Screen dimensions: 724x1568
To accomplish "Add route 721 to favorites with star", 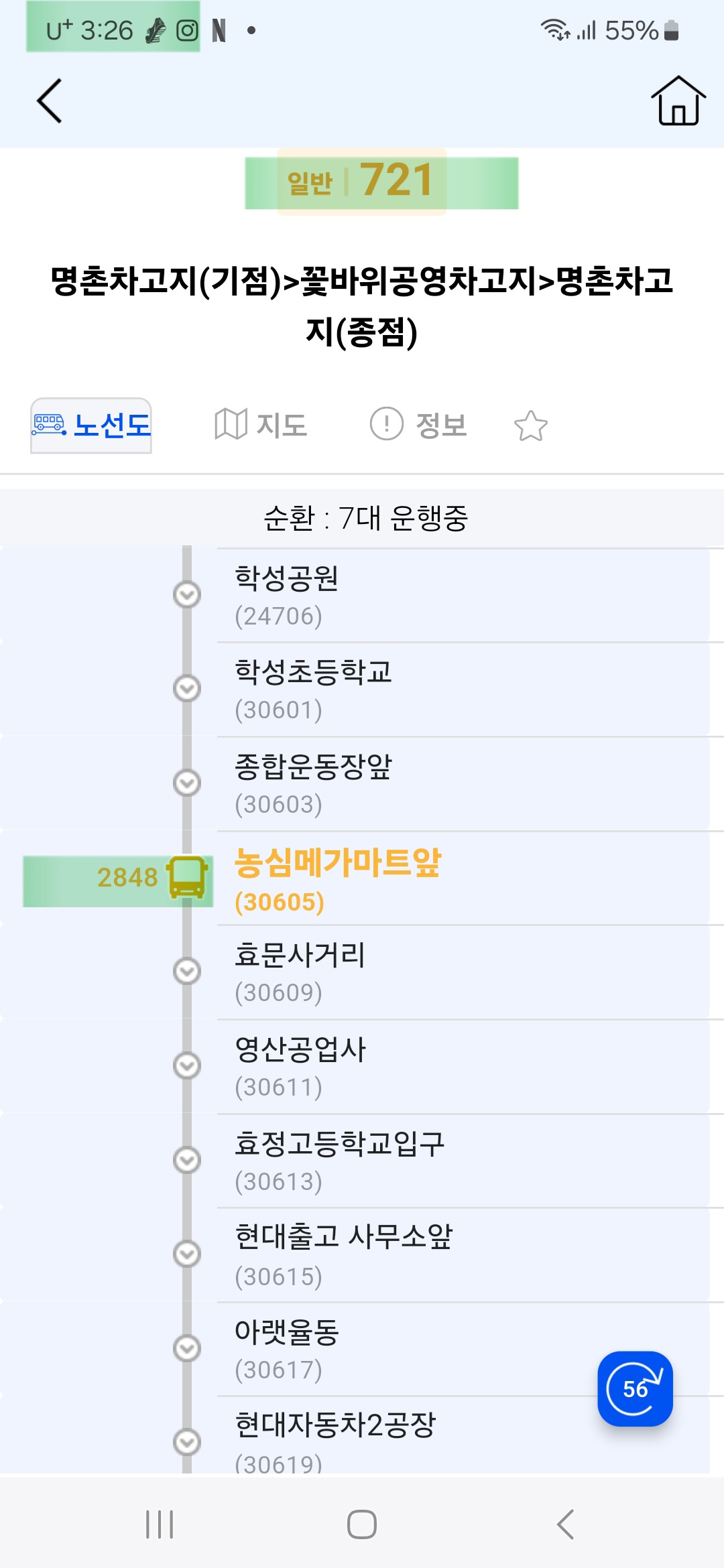I will [530, 426].
